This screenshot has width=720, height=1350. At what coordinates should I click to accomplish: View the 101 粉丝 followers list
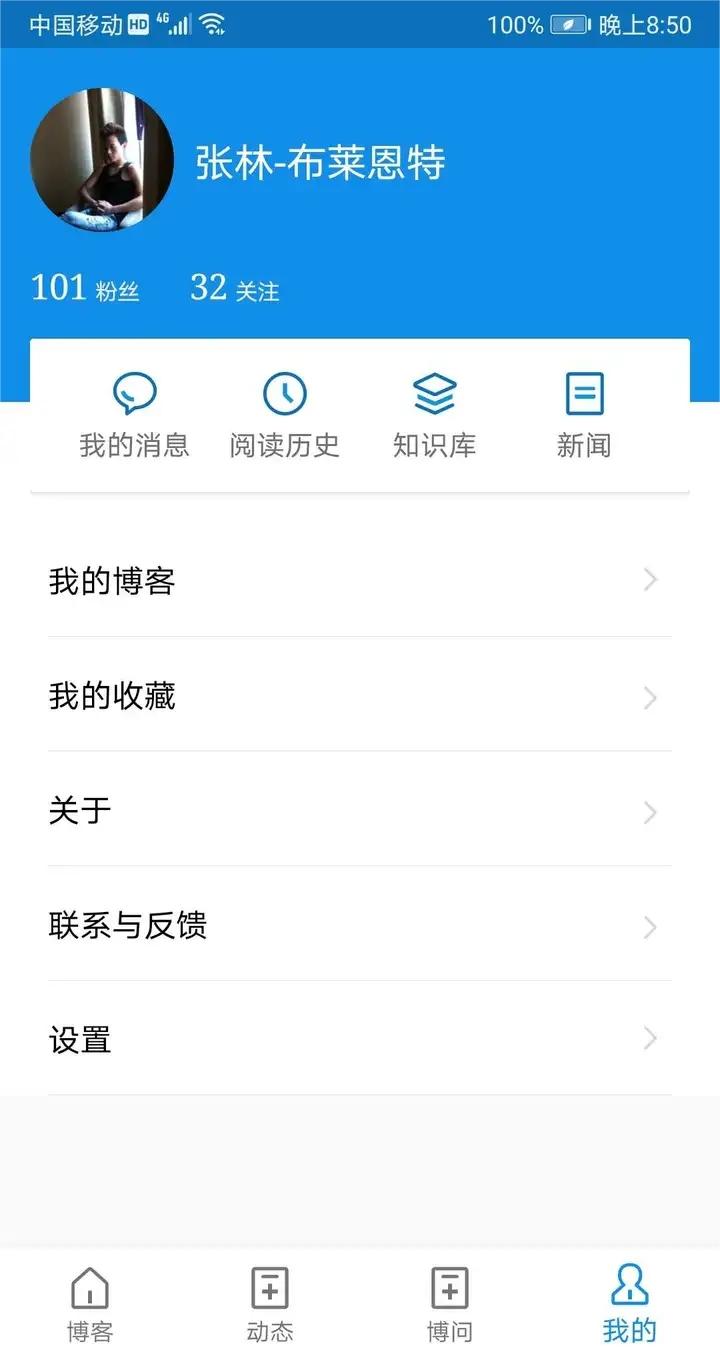point(85,288)
